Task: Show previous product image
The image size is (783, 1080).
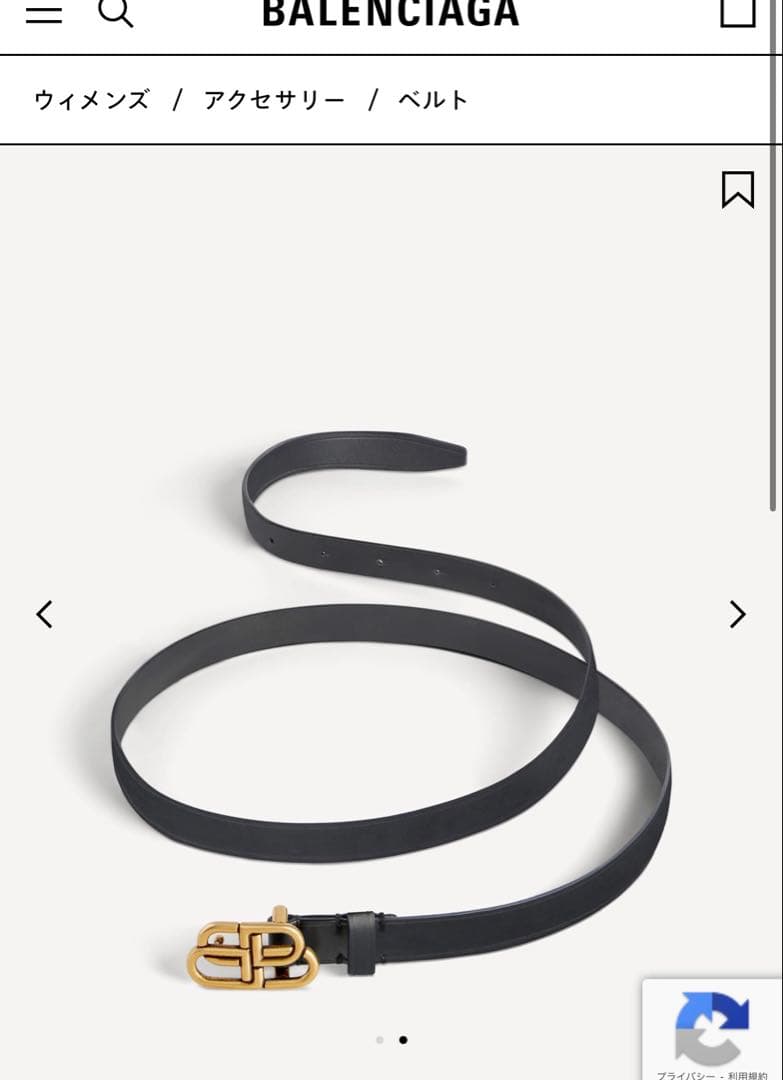Action: pyautogui.click(x=44, y=614)
